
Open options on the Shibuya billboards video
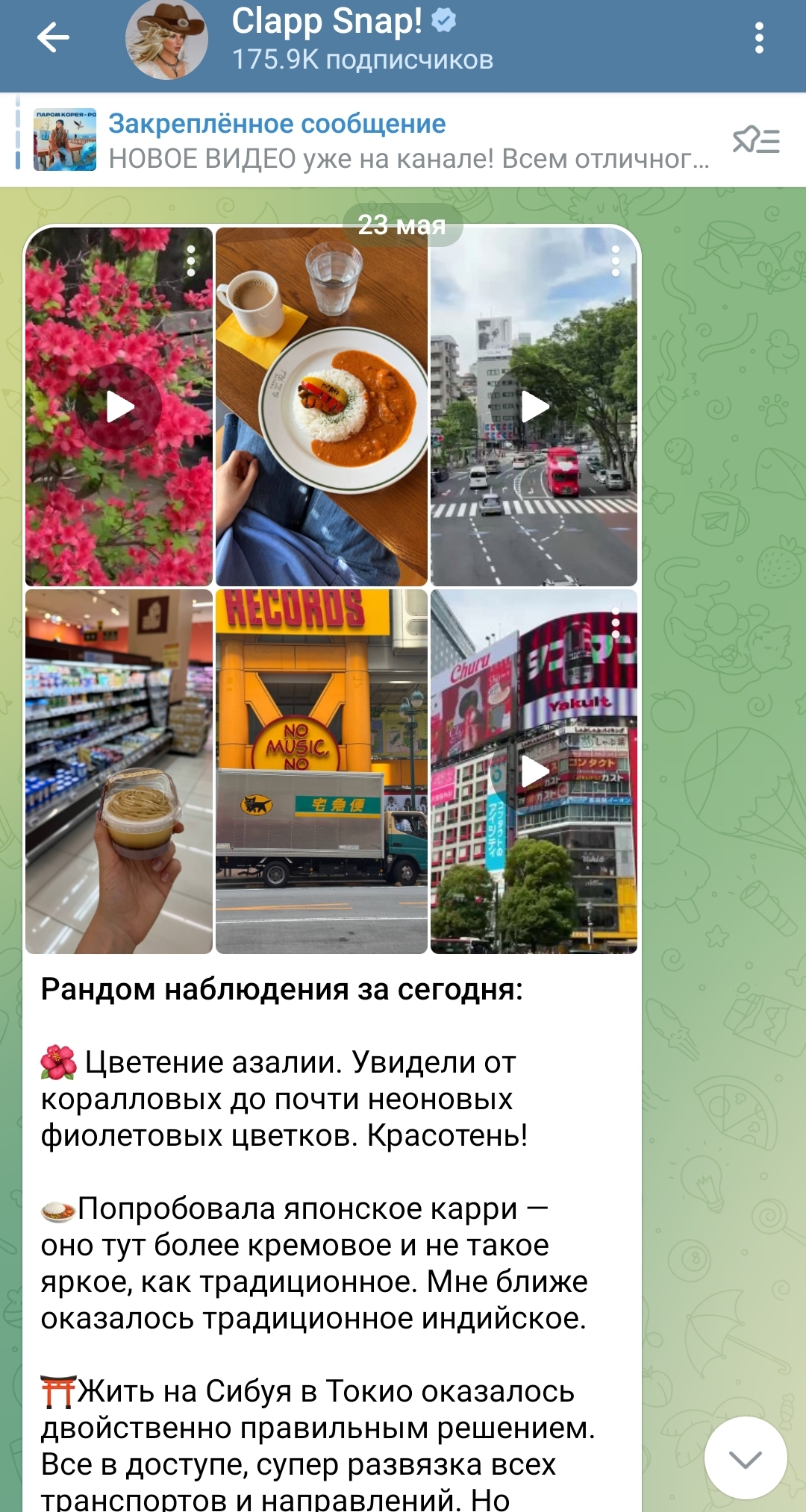click(616, 623)
